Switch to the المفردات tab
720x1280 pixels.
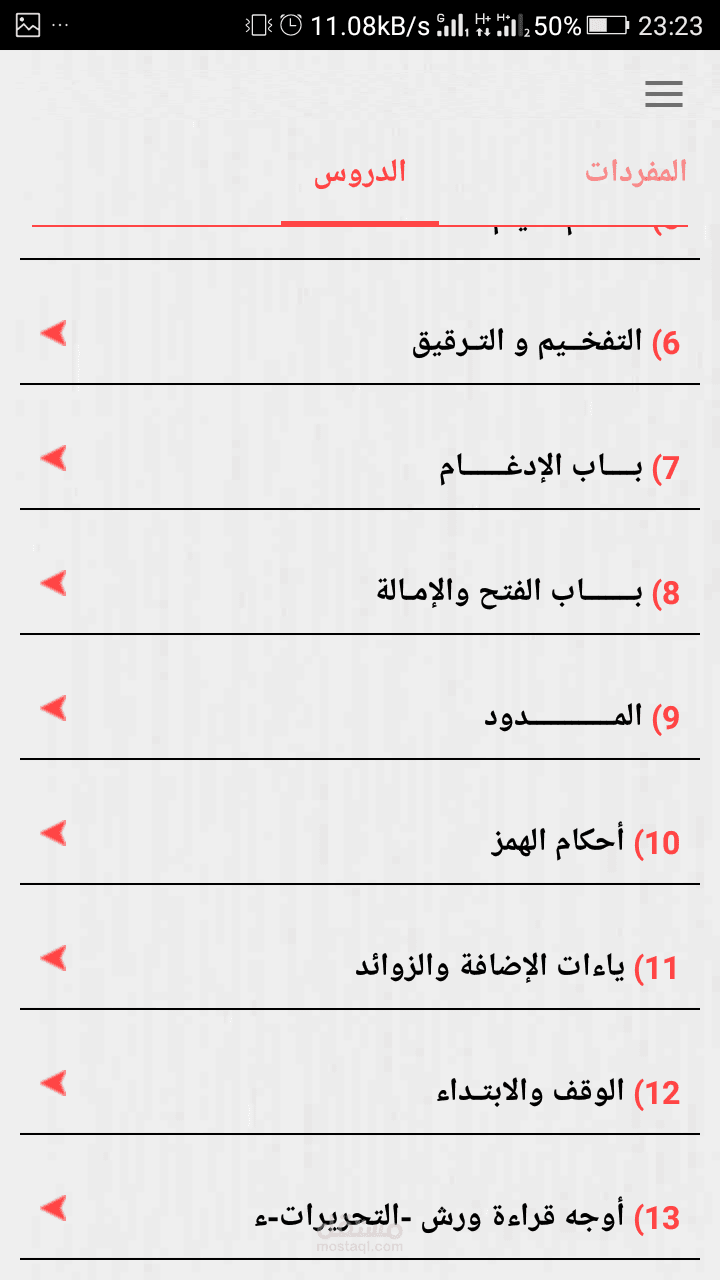pos(635,171)
